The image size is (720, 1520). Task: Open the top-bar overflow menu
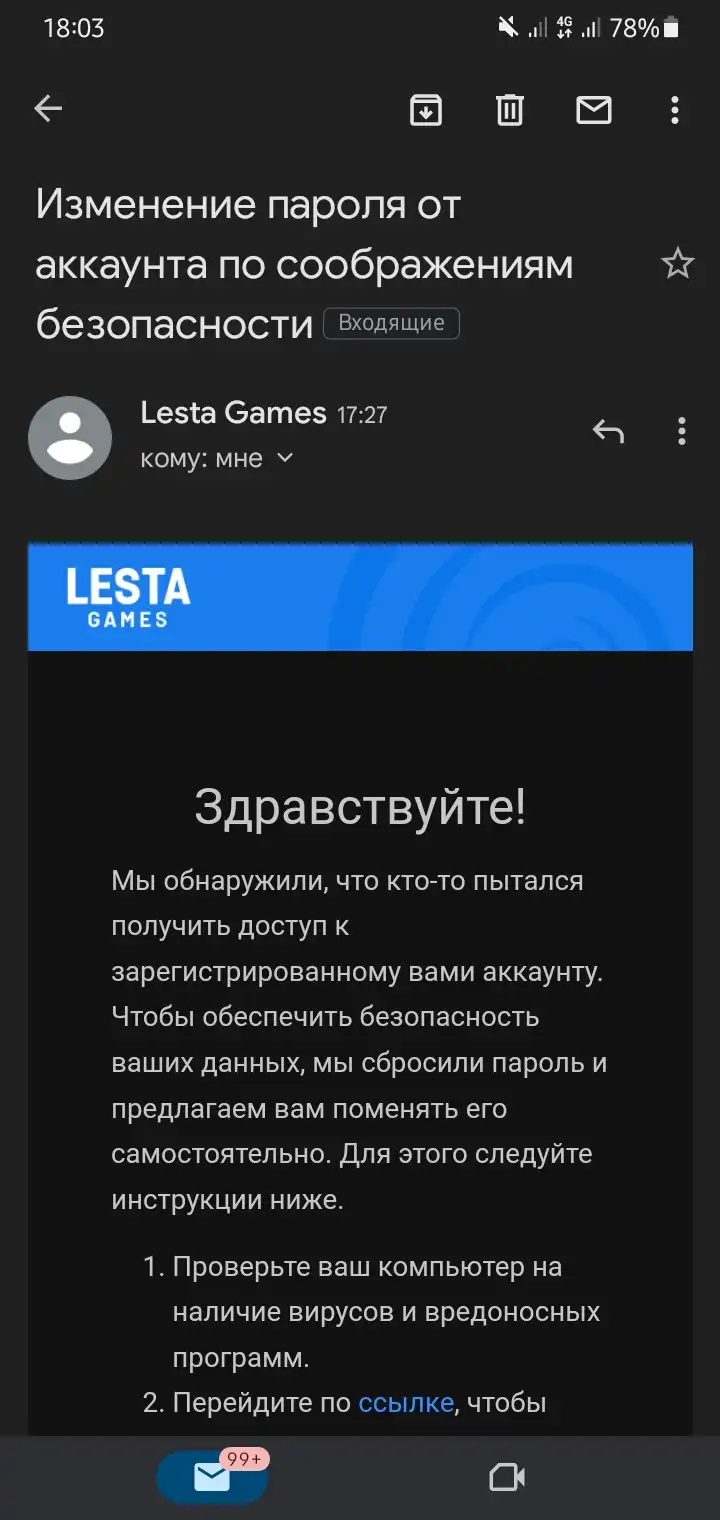pyautogui.click(x=675, y=109)
